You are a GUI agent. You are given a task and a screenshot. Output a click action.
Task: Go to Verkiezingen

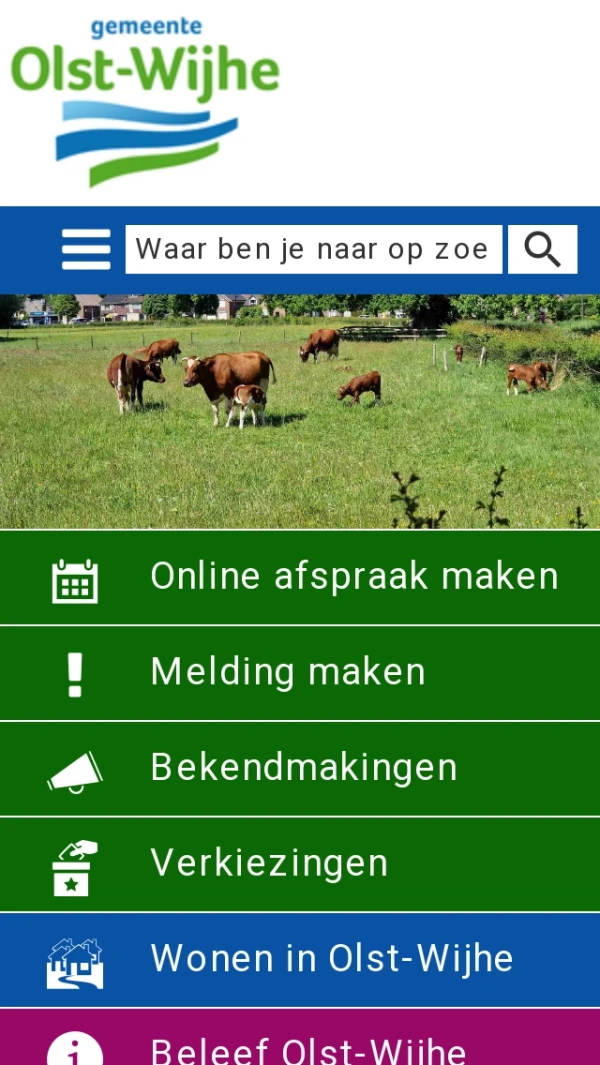300,864
